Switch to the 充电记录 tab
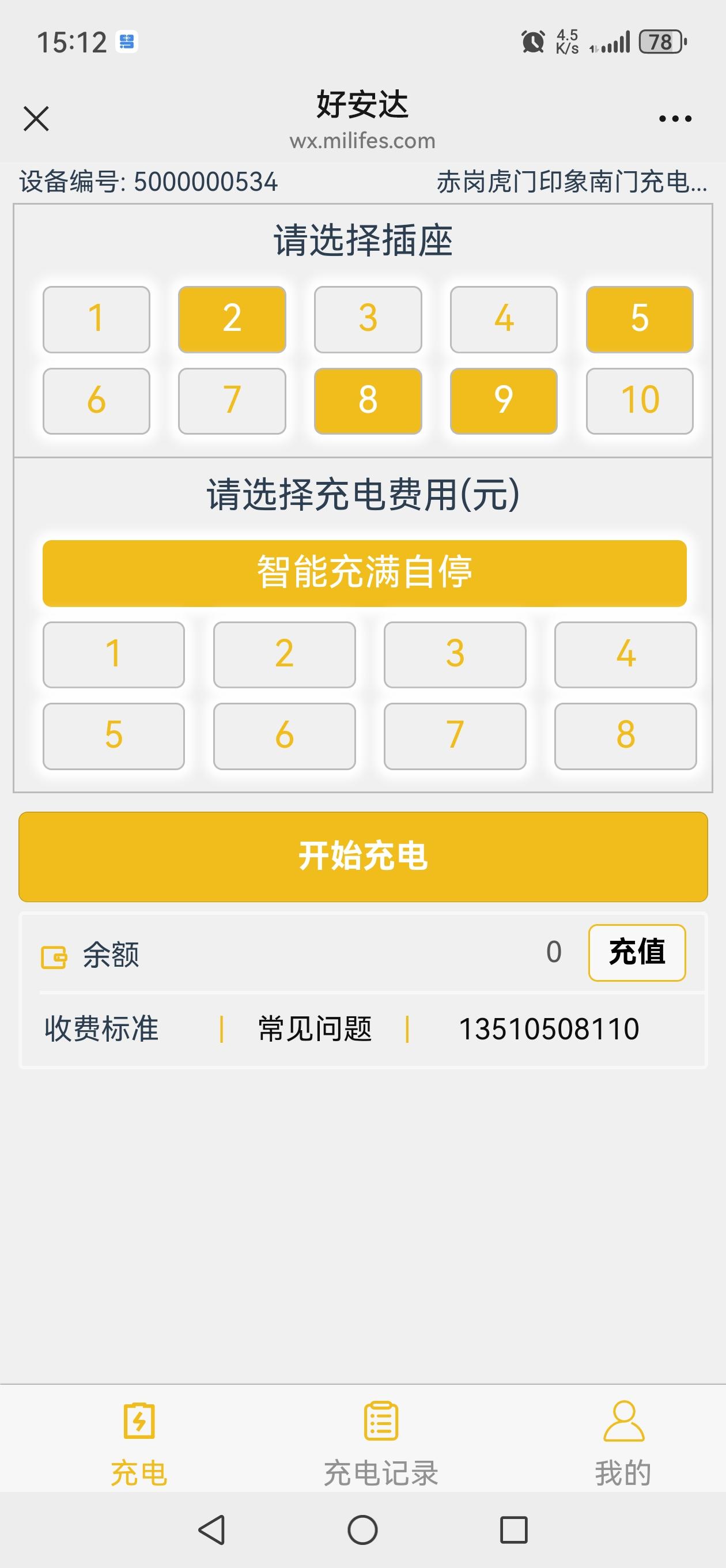 pyautogui.click(x=381, y=1442)
